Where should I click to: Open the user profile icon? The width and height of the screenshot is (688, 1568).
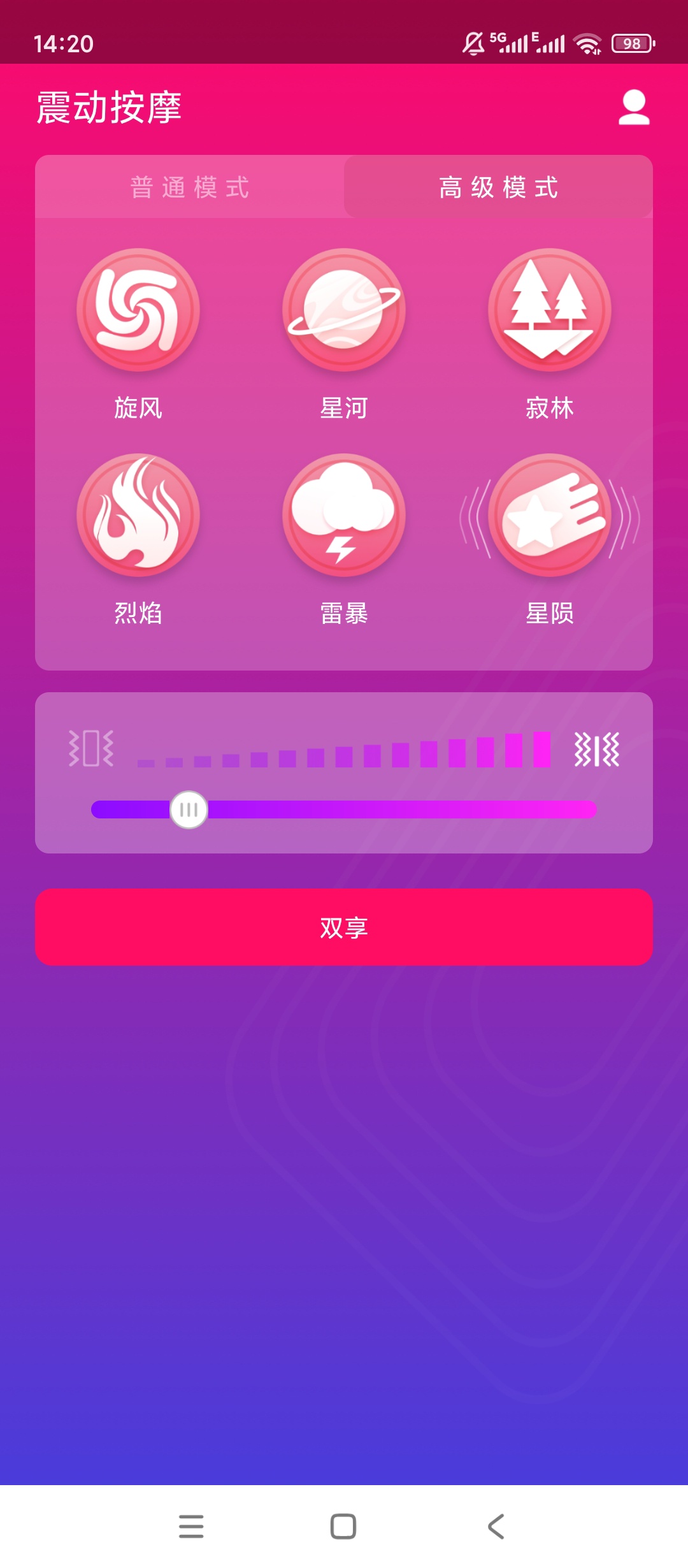(x=634, y=107)
